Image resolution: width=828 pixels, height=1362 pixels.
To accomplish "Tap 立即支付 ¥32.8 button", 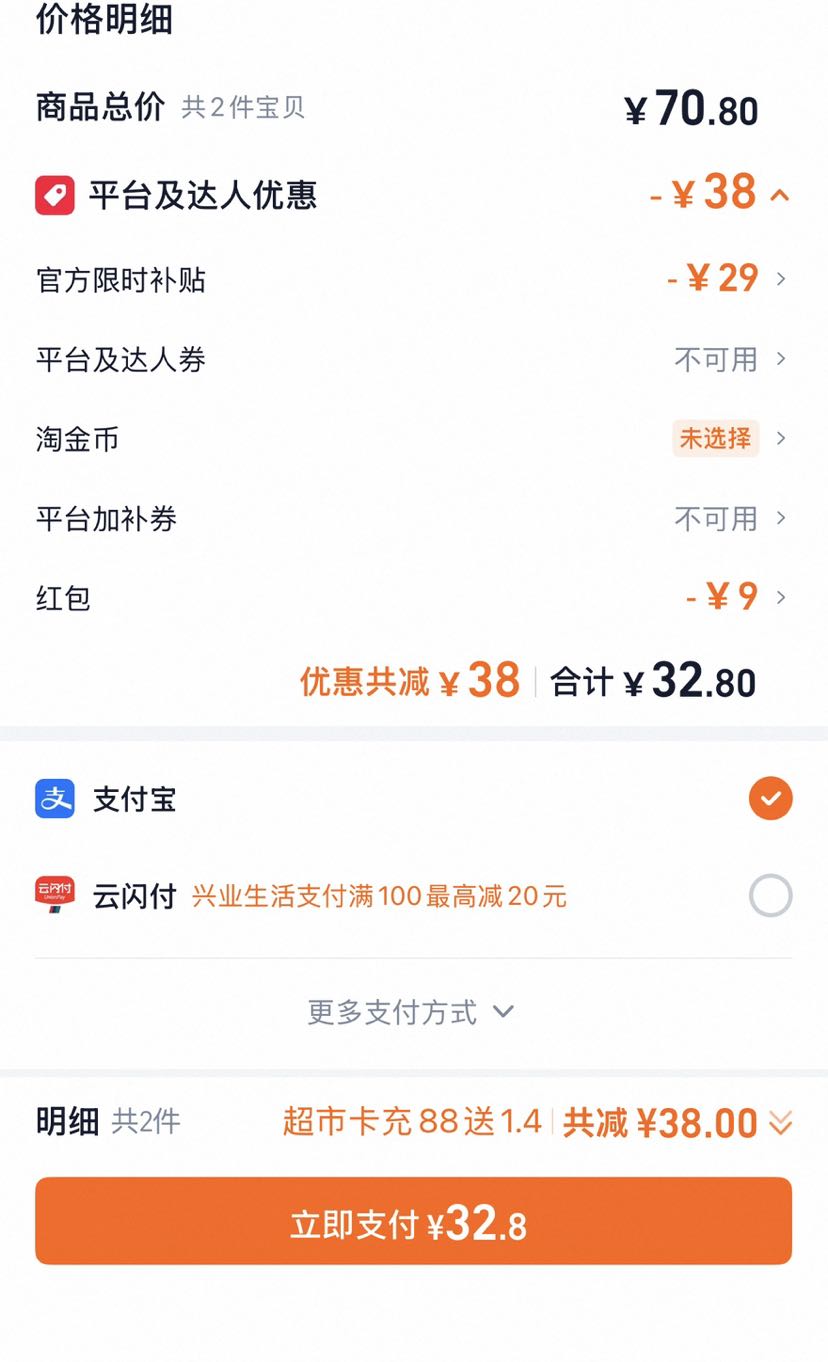I will coord(413,1221).
